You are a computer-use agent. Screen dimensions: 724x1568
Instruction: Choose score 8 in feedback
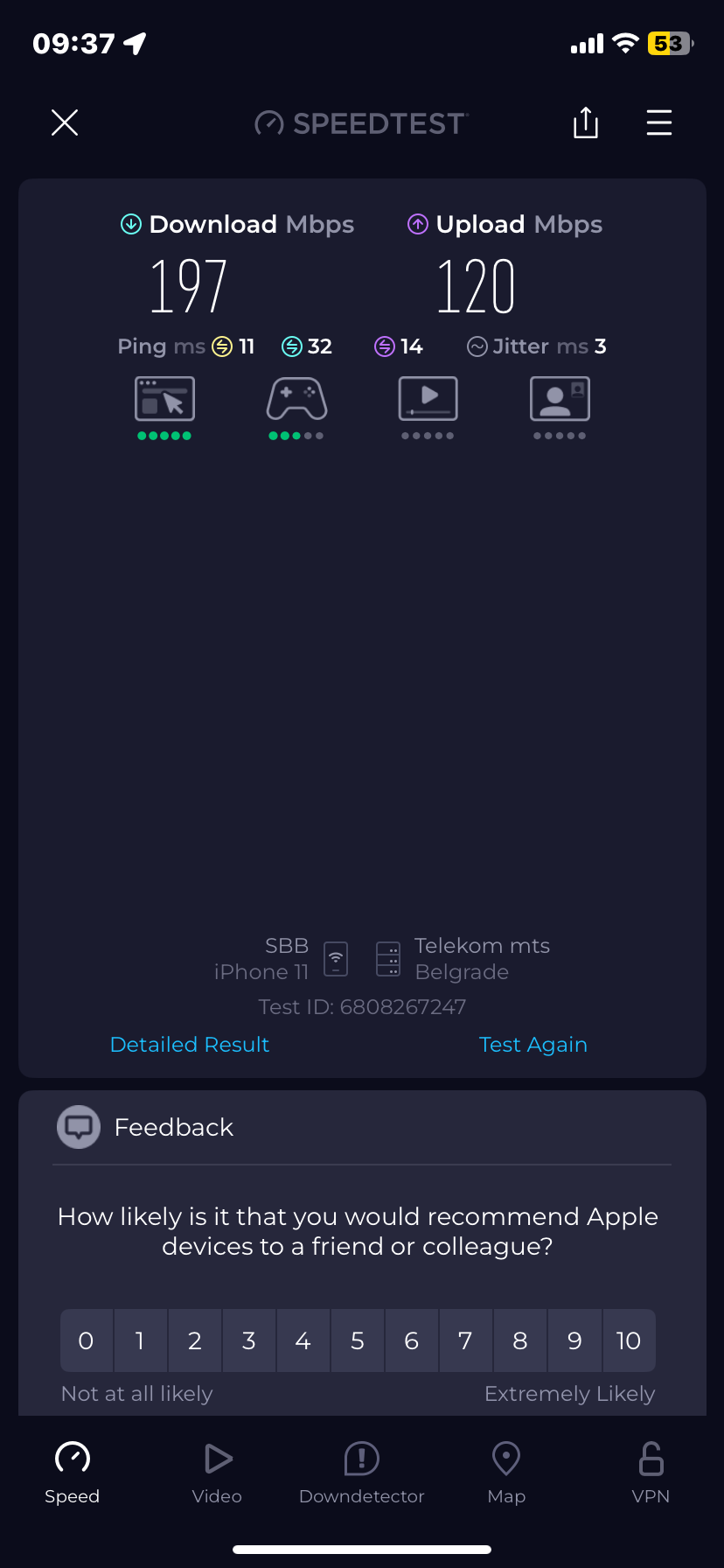pyautogui.click(x=520, y=1340)
